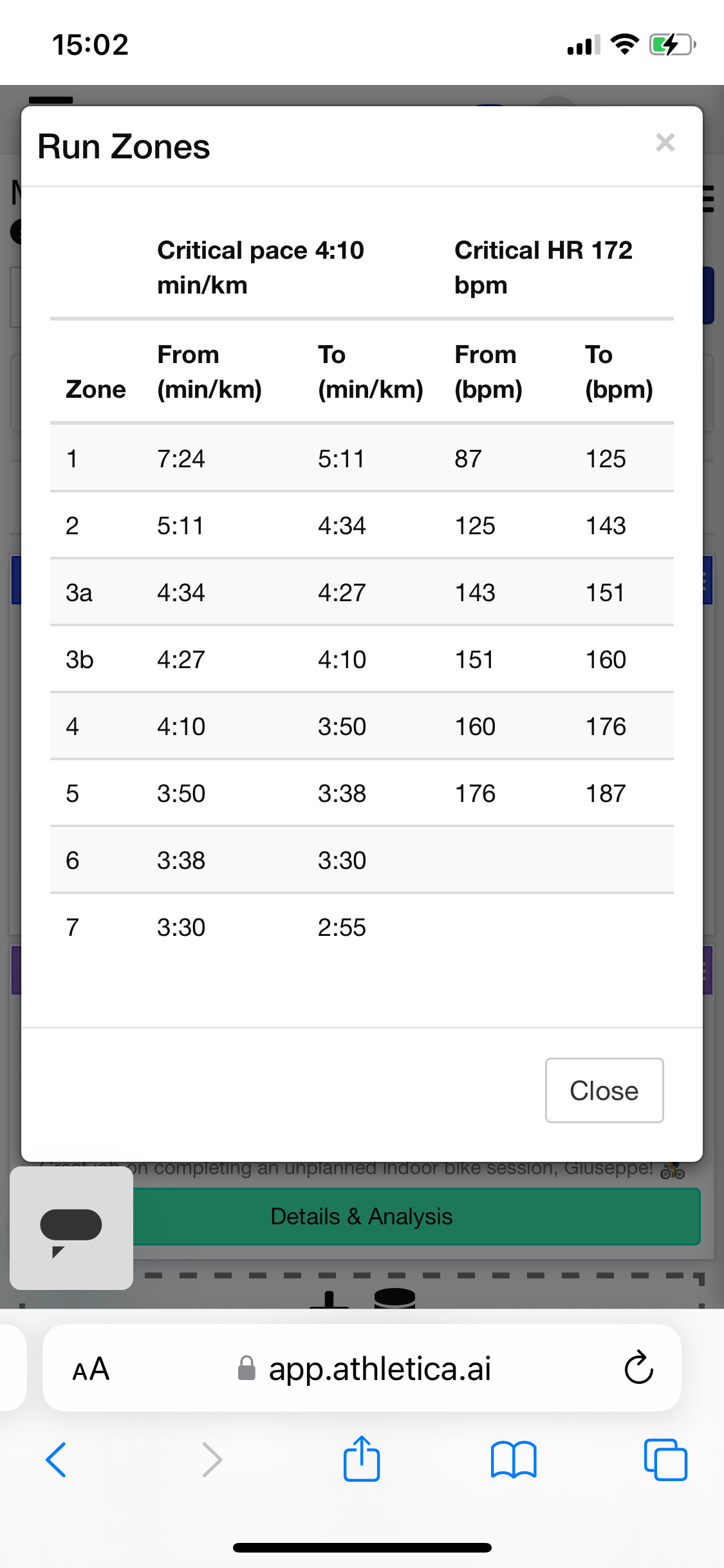
Task: Open Safari reader and text size options
Action: [x=91, y=1368]
